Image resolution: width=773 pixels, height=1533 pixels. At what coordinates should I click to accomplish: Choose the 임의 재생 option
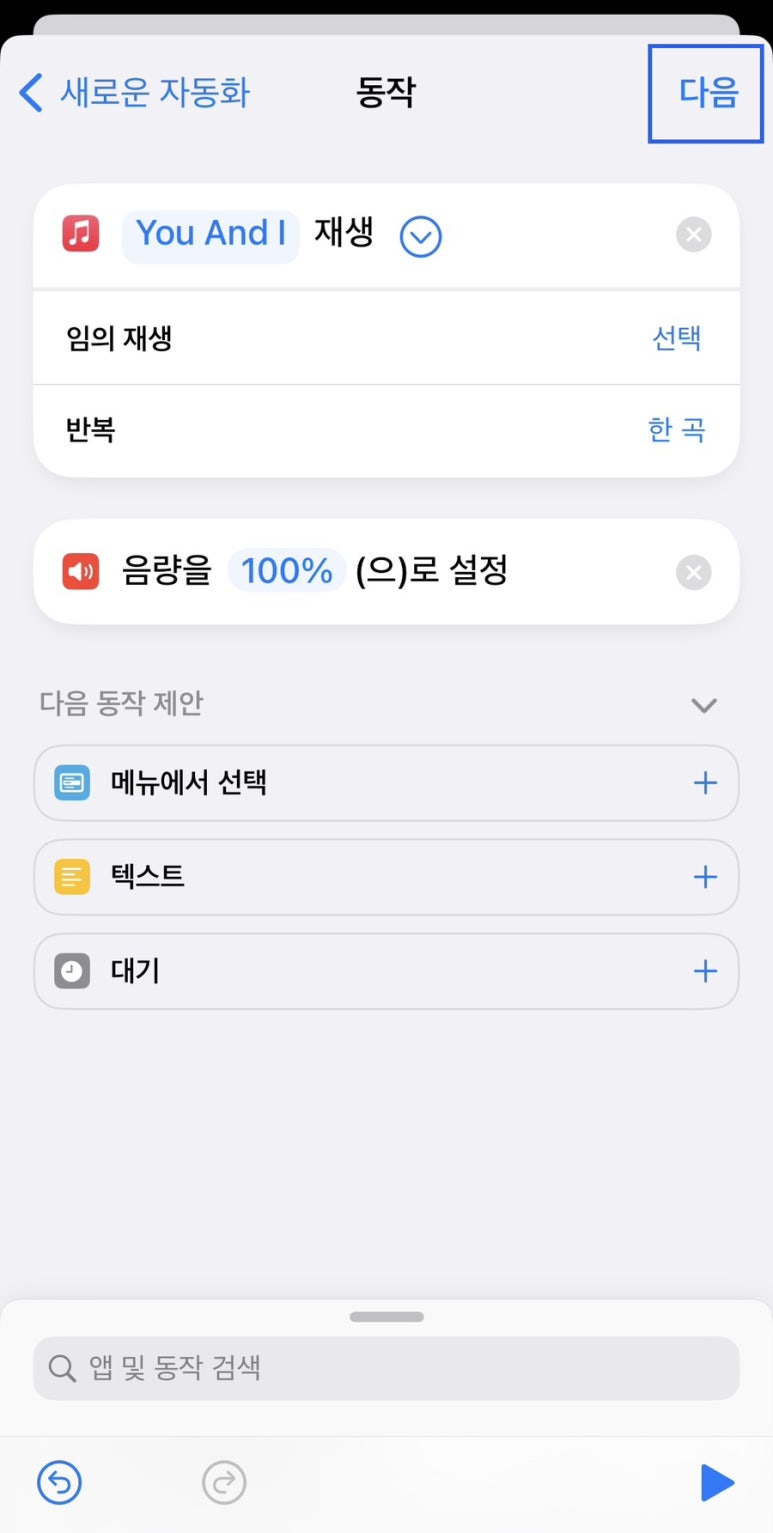click(677, 338)
